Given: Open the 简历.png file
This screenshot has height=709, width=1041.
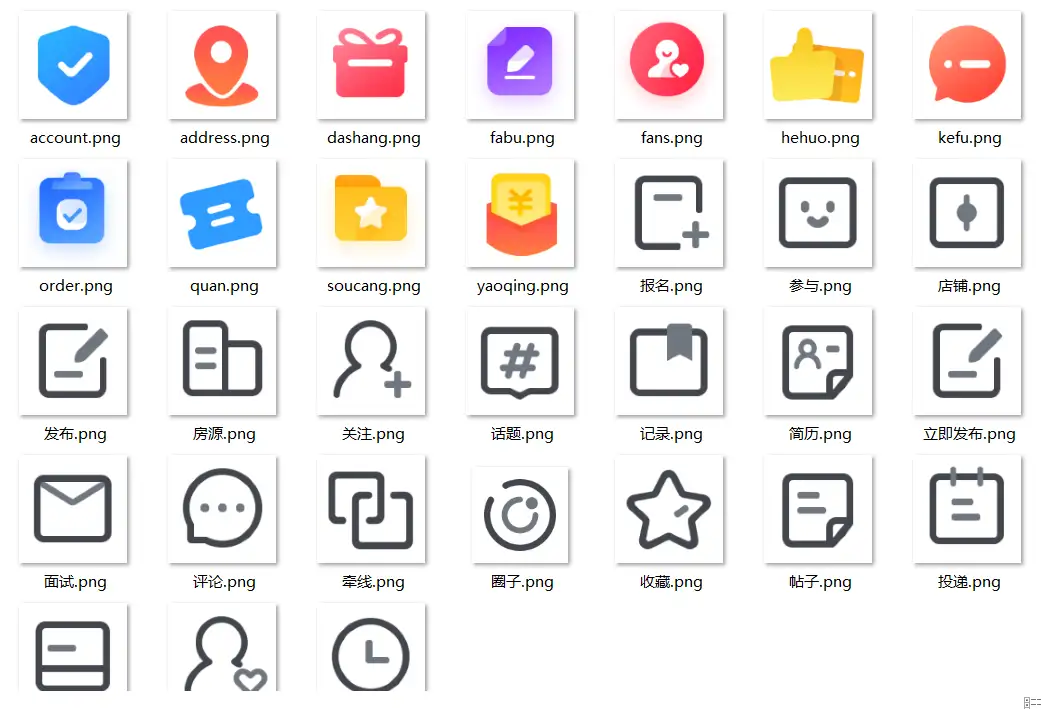Looking at the screenshot, I should [818, 361].
